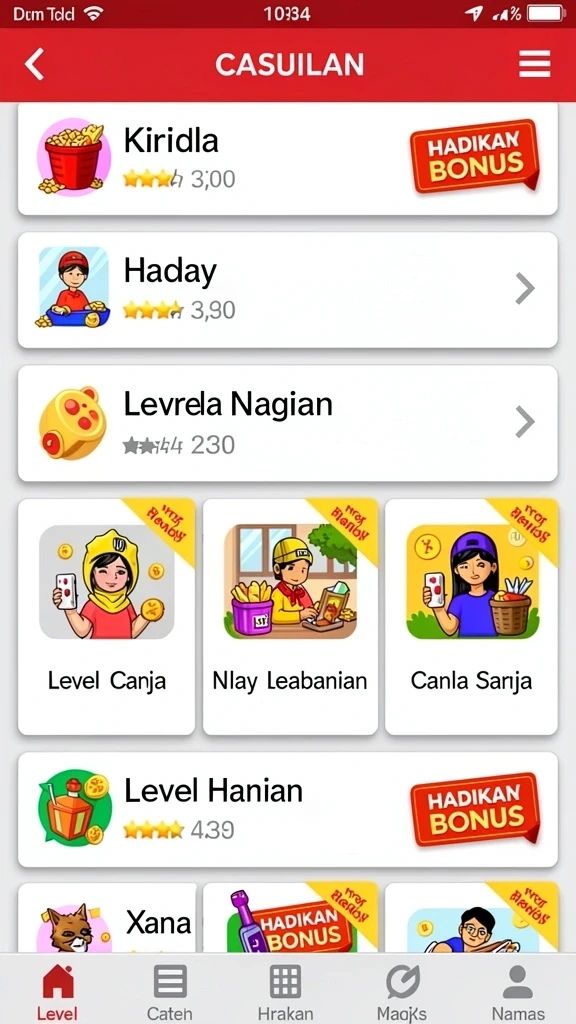576x1024 pixels.
Task: Open the Levrela Nagian row
Action: pos(287,423)
